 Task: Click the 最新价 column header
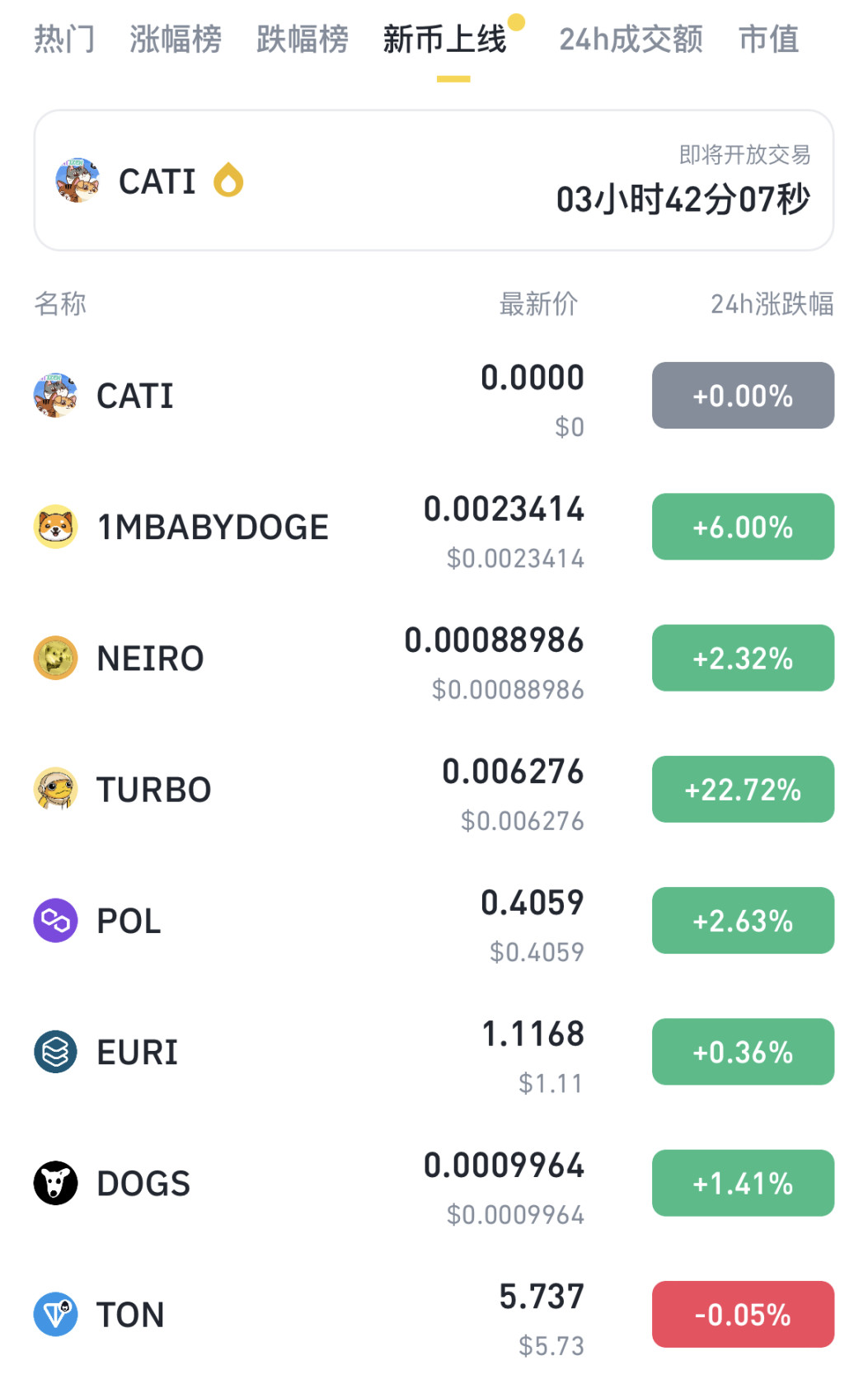point(537,304)
